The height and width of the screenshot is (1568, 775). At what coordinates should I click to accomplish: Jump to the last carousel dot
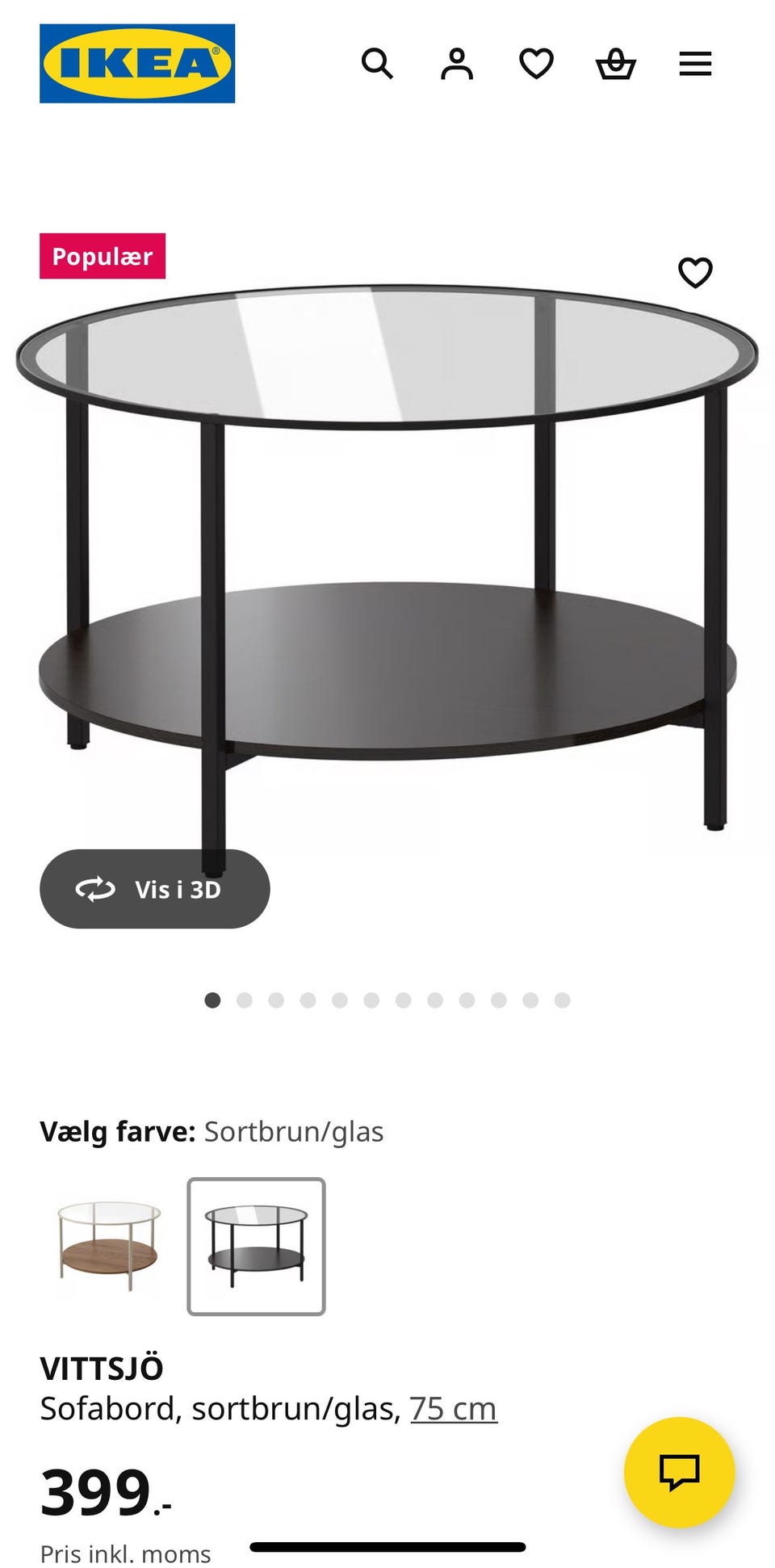pyautogui.click(x=563, y=999)
